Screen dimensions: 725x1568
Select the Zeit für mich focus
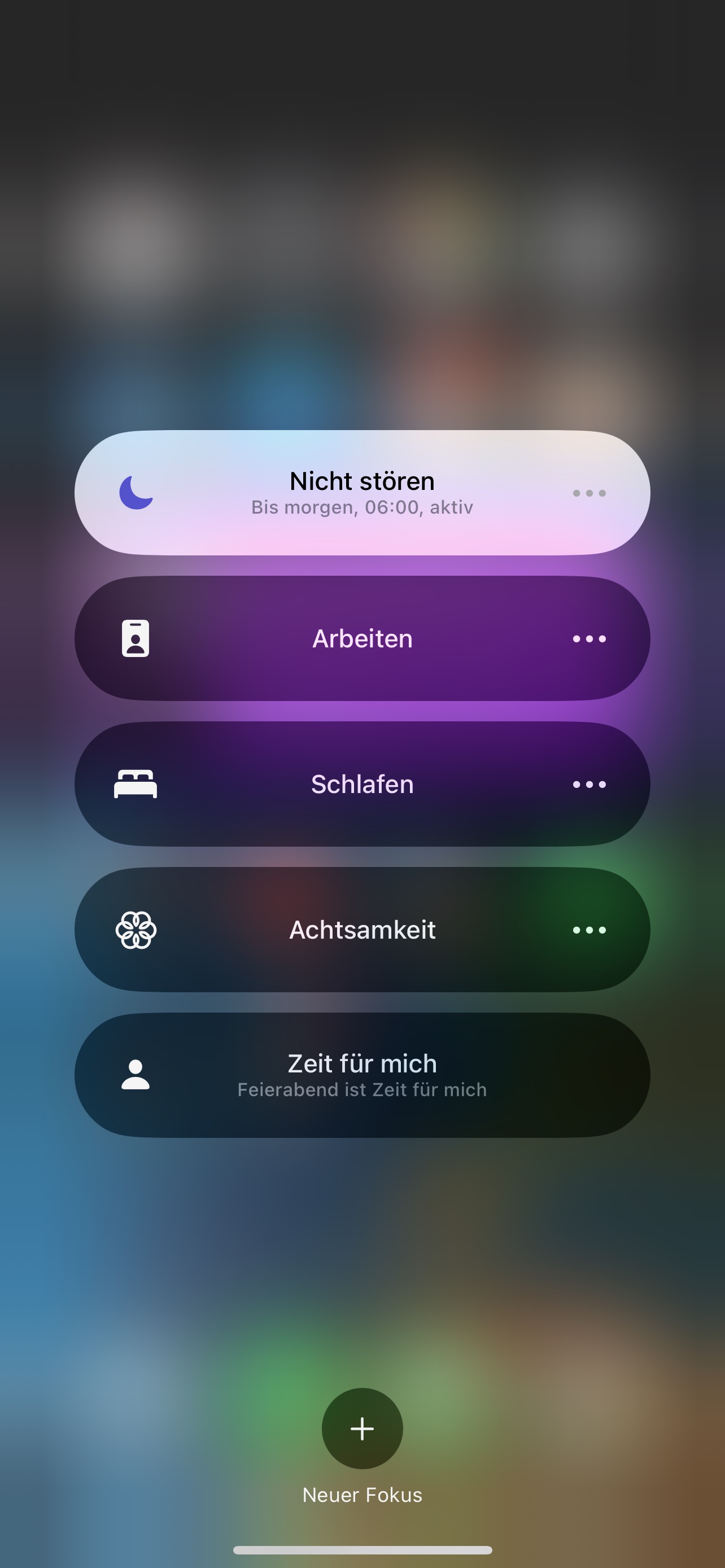(x=361, y=1075)
